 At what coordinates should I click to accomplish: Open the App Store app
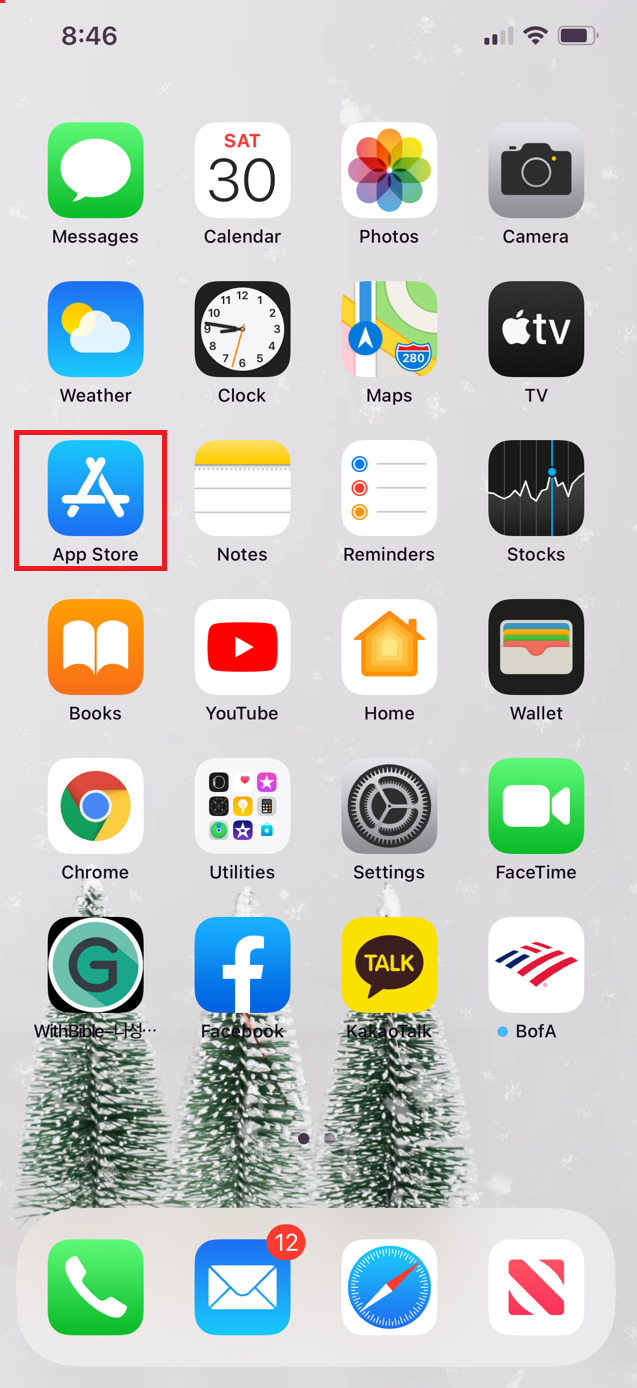(95, 488)
